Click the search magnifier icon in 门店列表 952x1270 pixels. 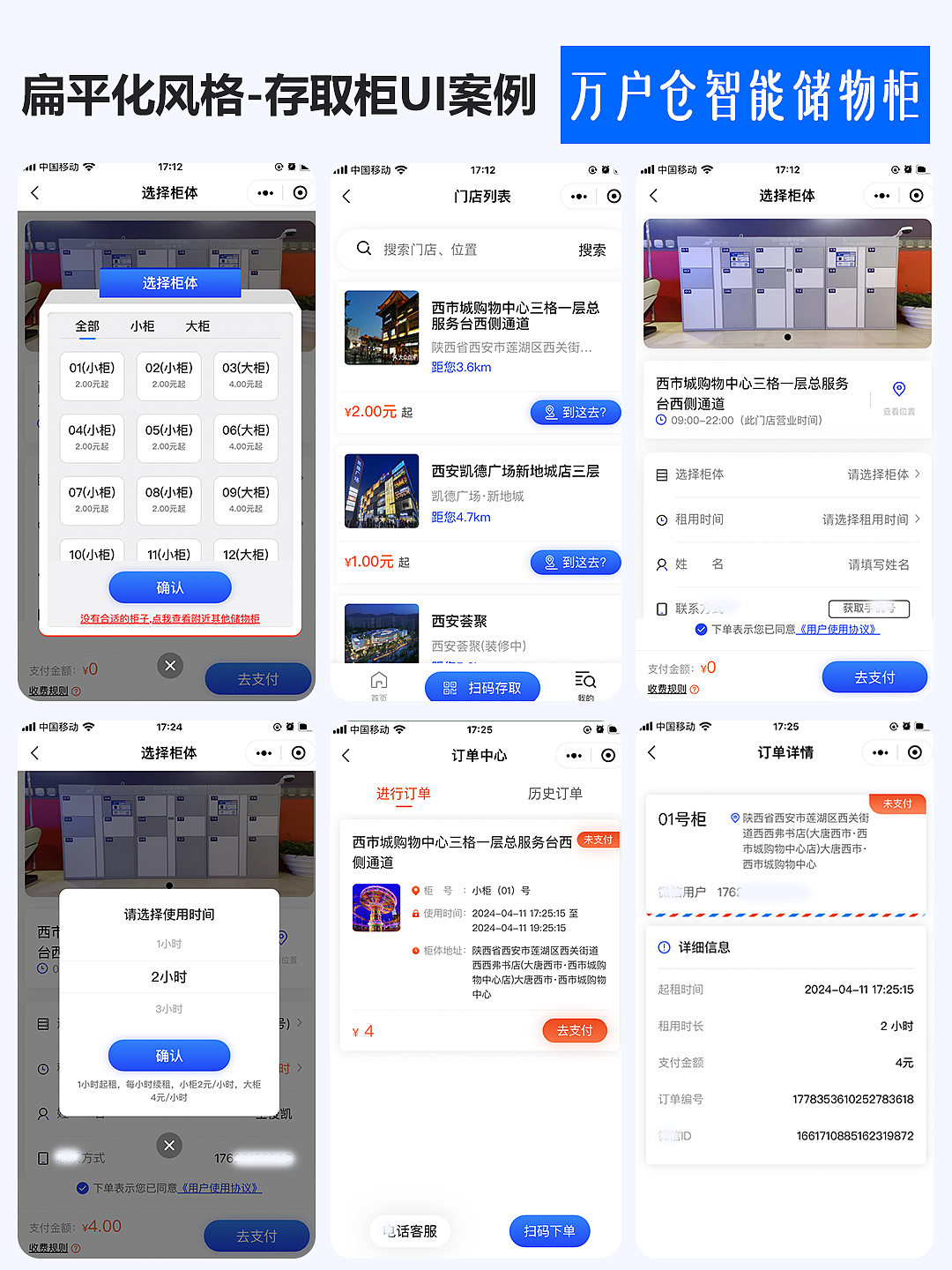(x=364, y=249)
